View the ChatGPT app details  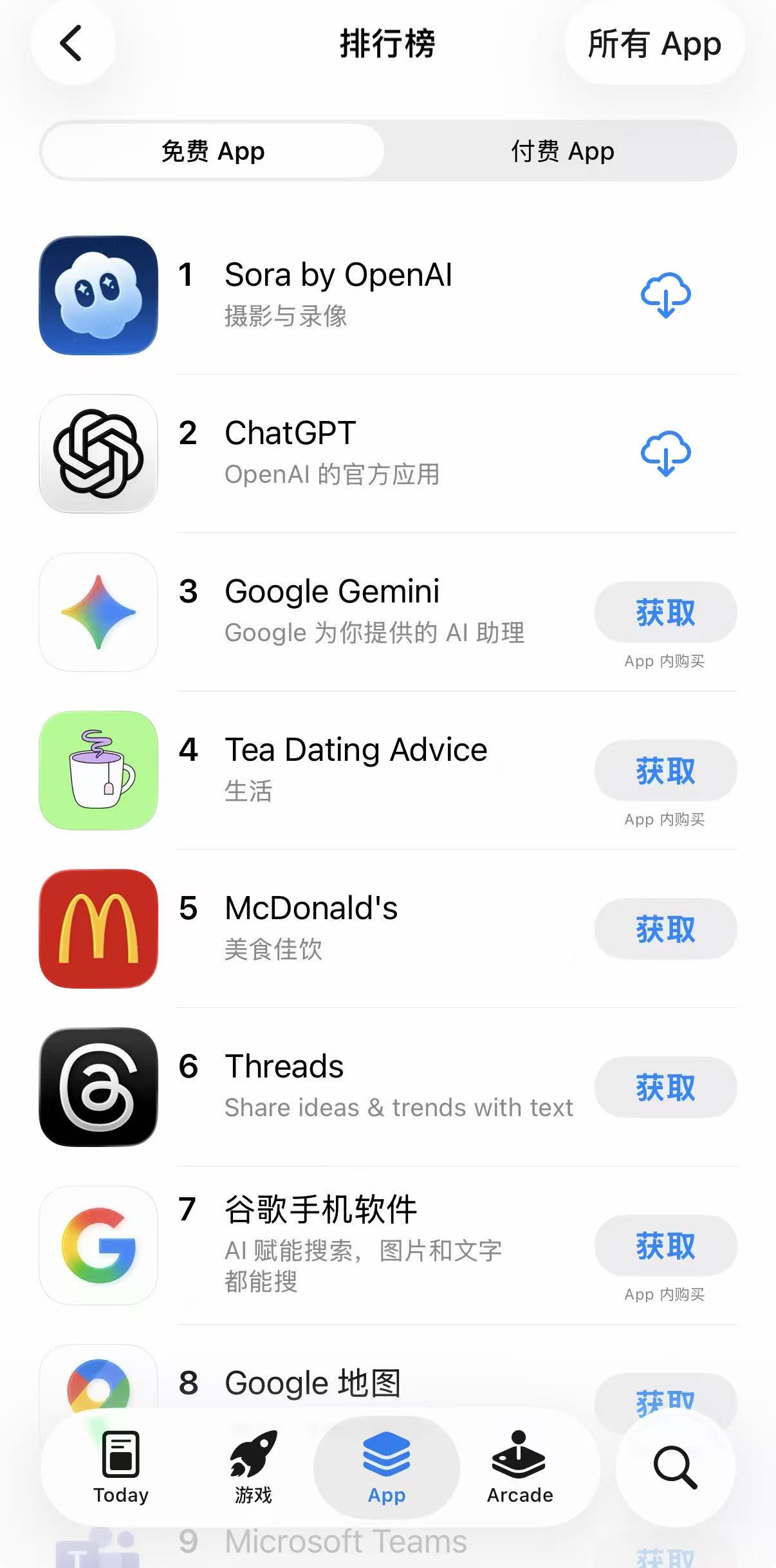290,434
